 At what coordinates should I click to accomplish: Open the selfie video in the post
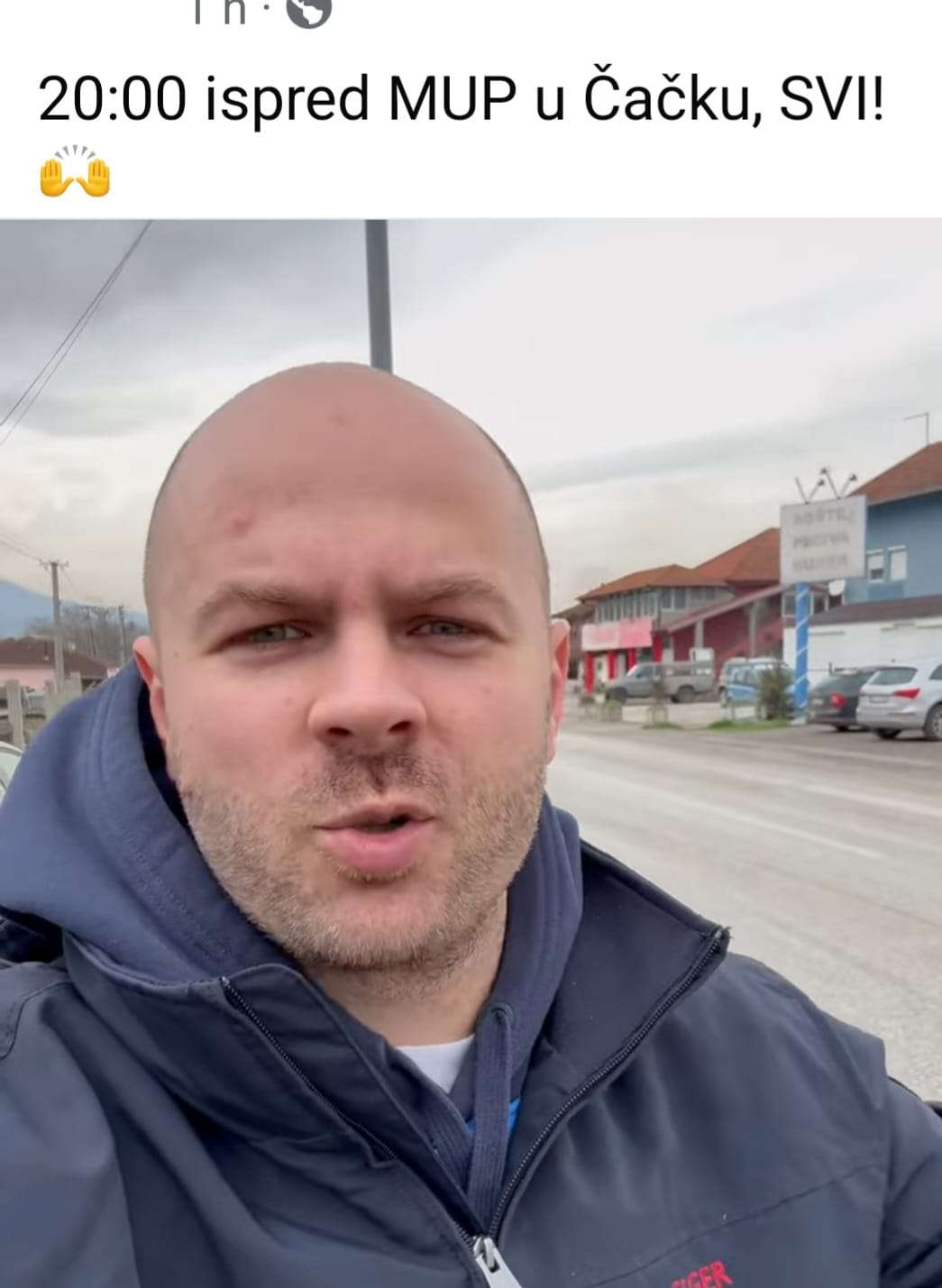471,753
